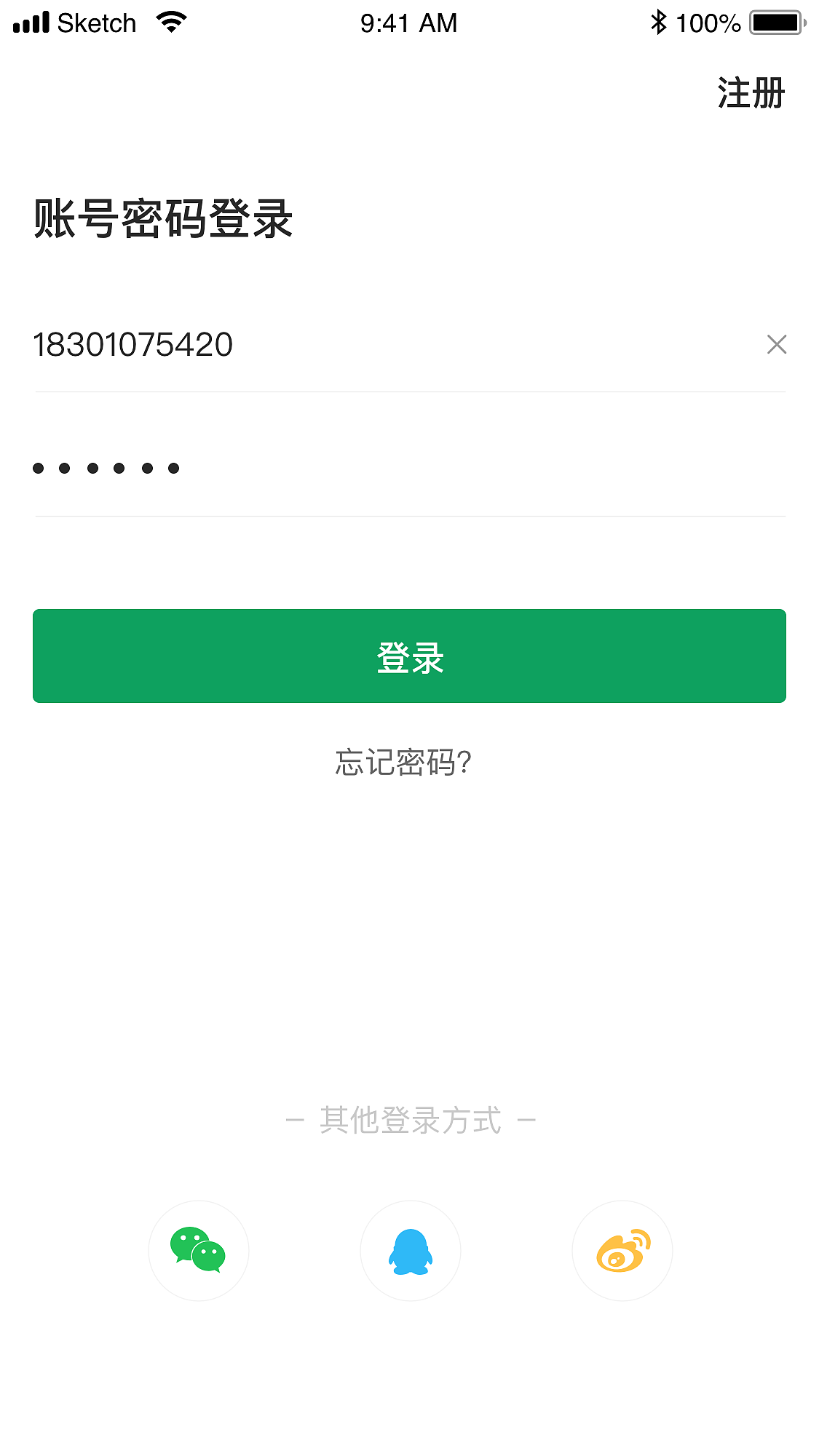This screenshot has height=1456, width=819.
Task: Select the QQ login icon
Action: coord(410,1250)
